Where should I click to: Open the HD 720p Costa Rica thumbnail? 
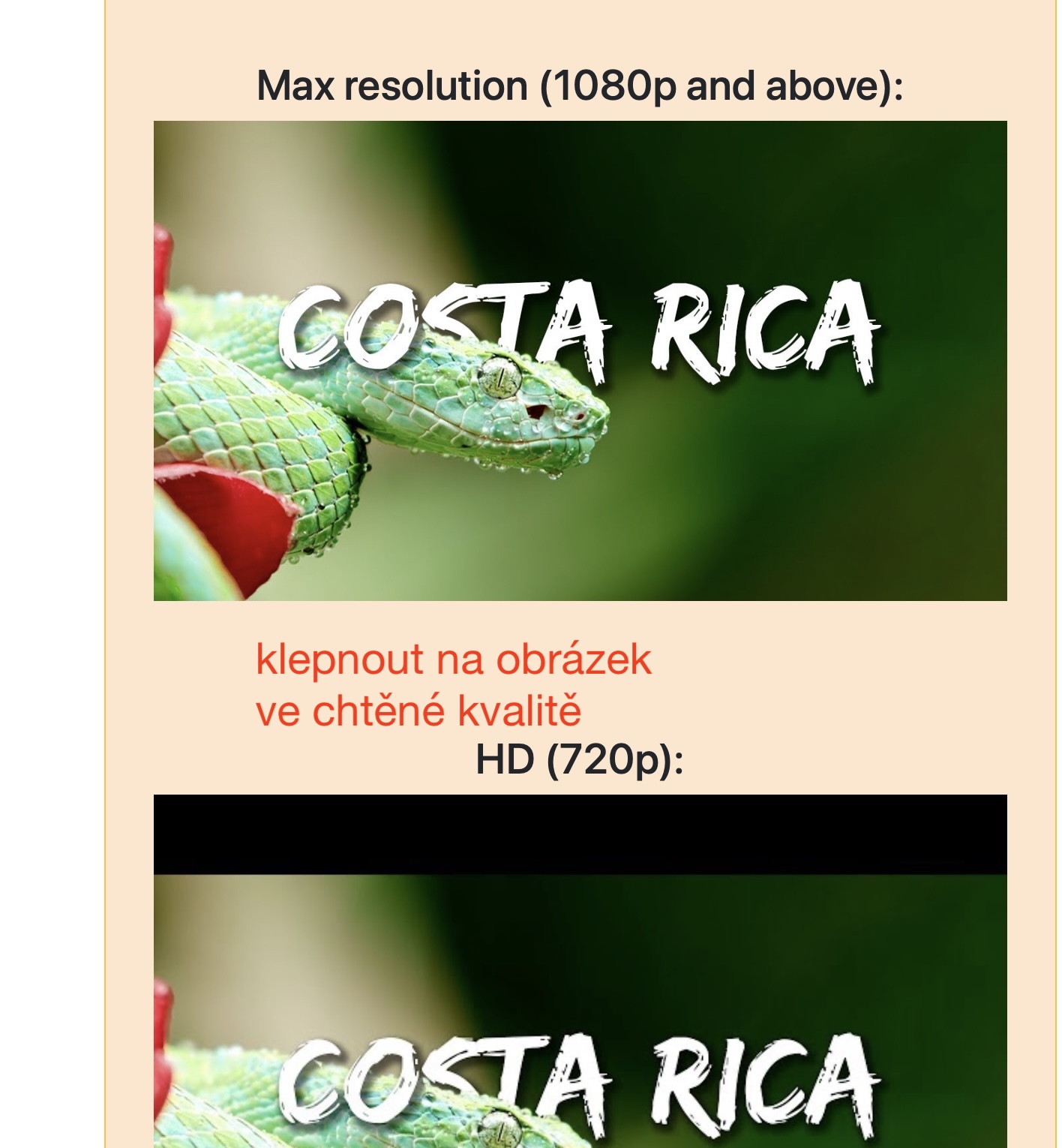point(580,975)
